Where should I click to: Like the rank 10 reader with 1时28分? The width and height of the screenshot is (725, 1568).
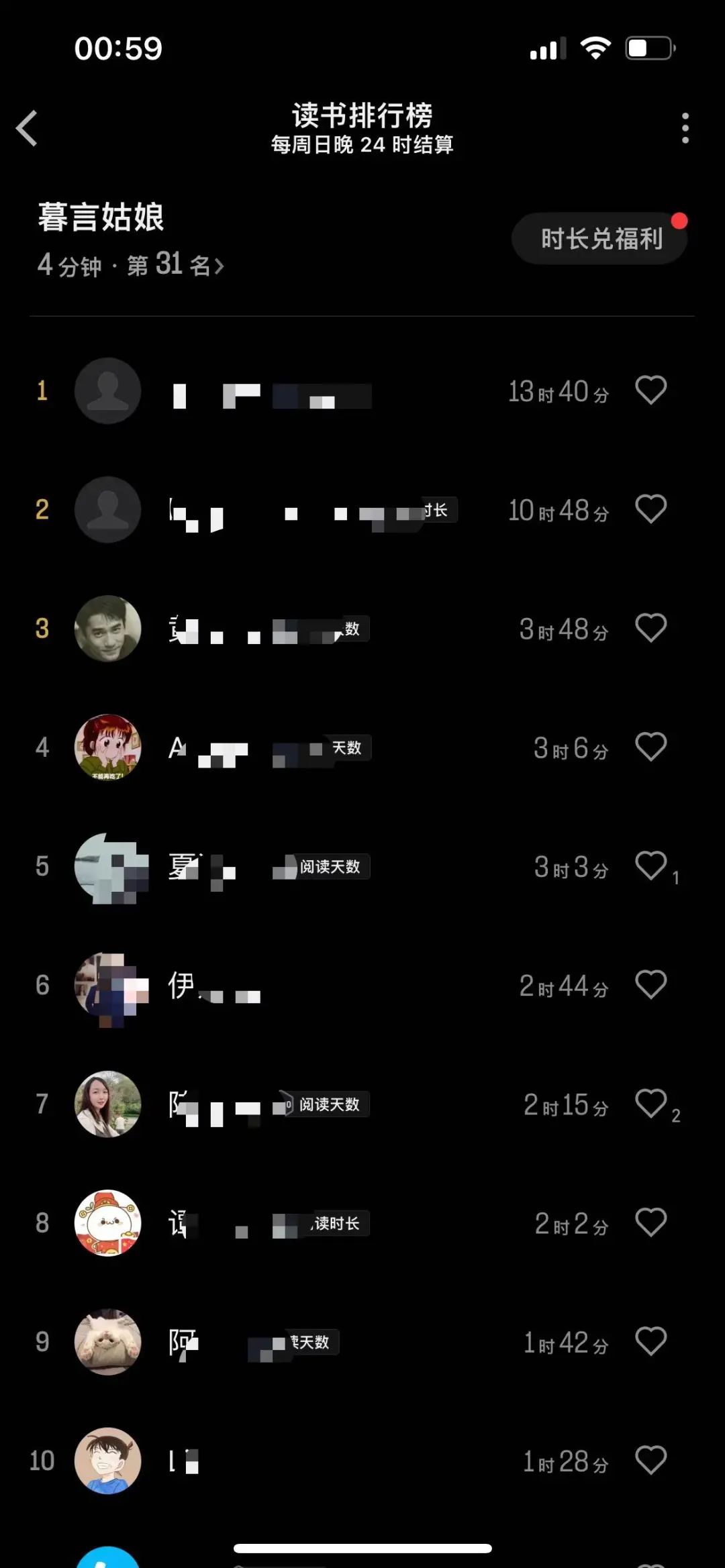click(650, 1461)
